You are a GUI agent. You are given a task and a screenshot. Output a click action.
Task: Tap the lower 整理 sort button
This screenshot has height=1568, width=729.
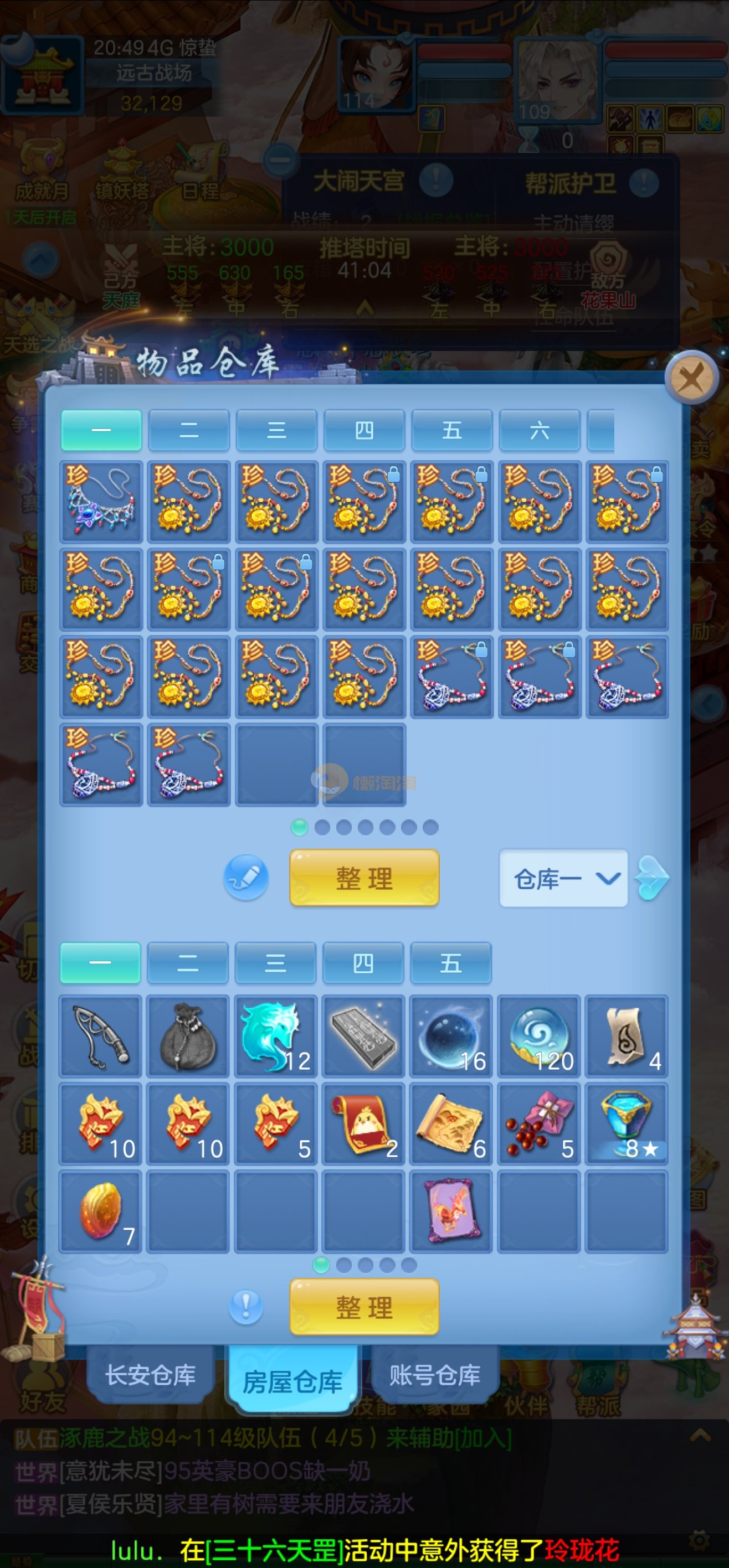pyautogui.click(x=364, y=1306)
